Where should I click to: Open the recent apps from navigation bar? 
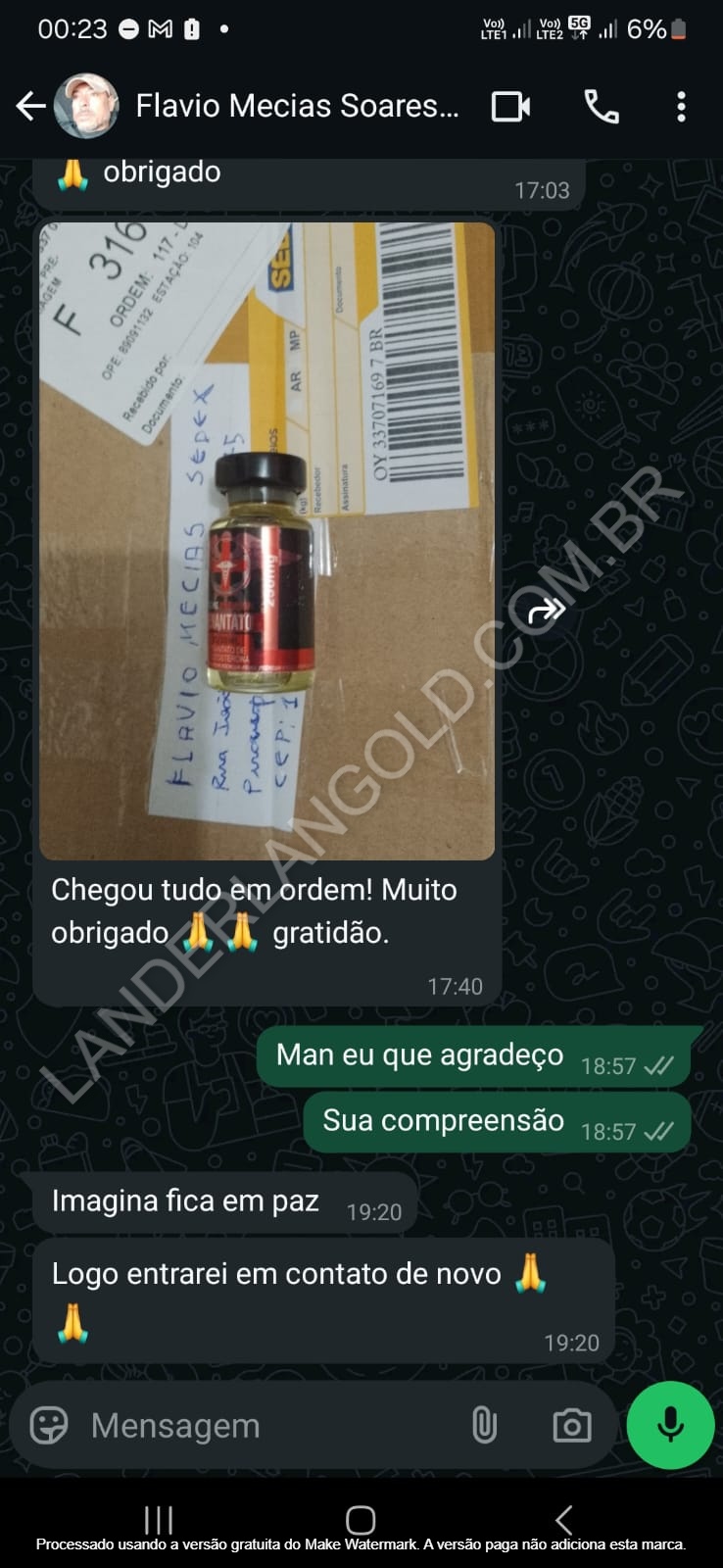pyautogui.click(x=159, y=1519)
